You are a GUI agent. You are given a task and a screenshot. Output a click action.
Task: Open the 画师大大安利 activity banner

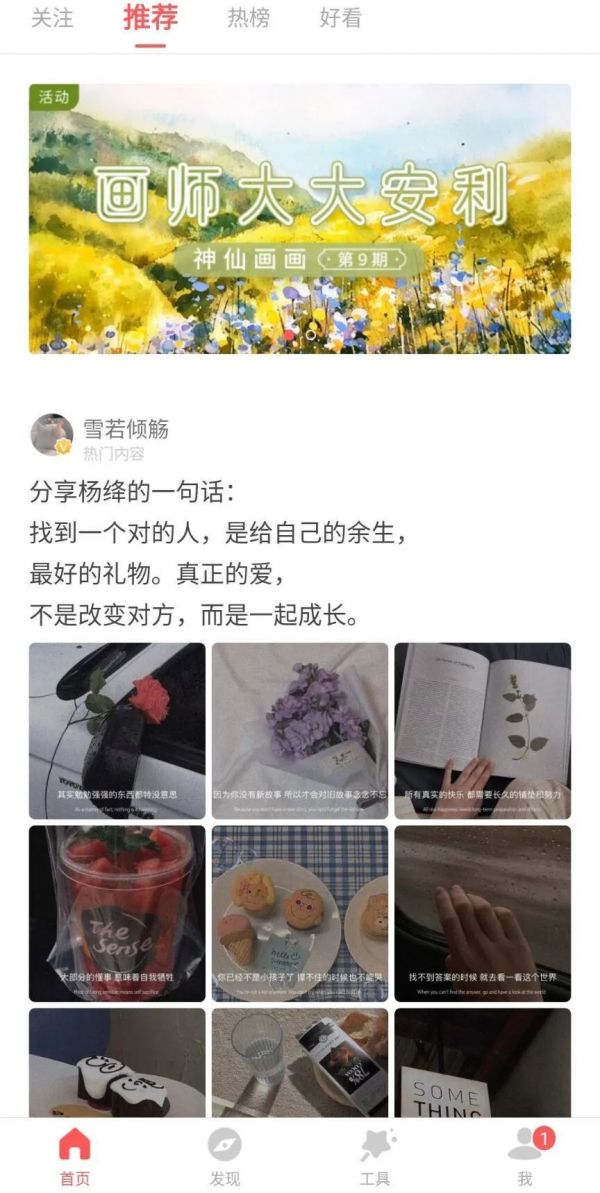pyautogui.click(x=300, y=218)
